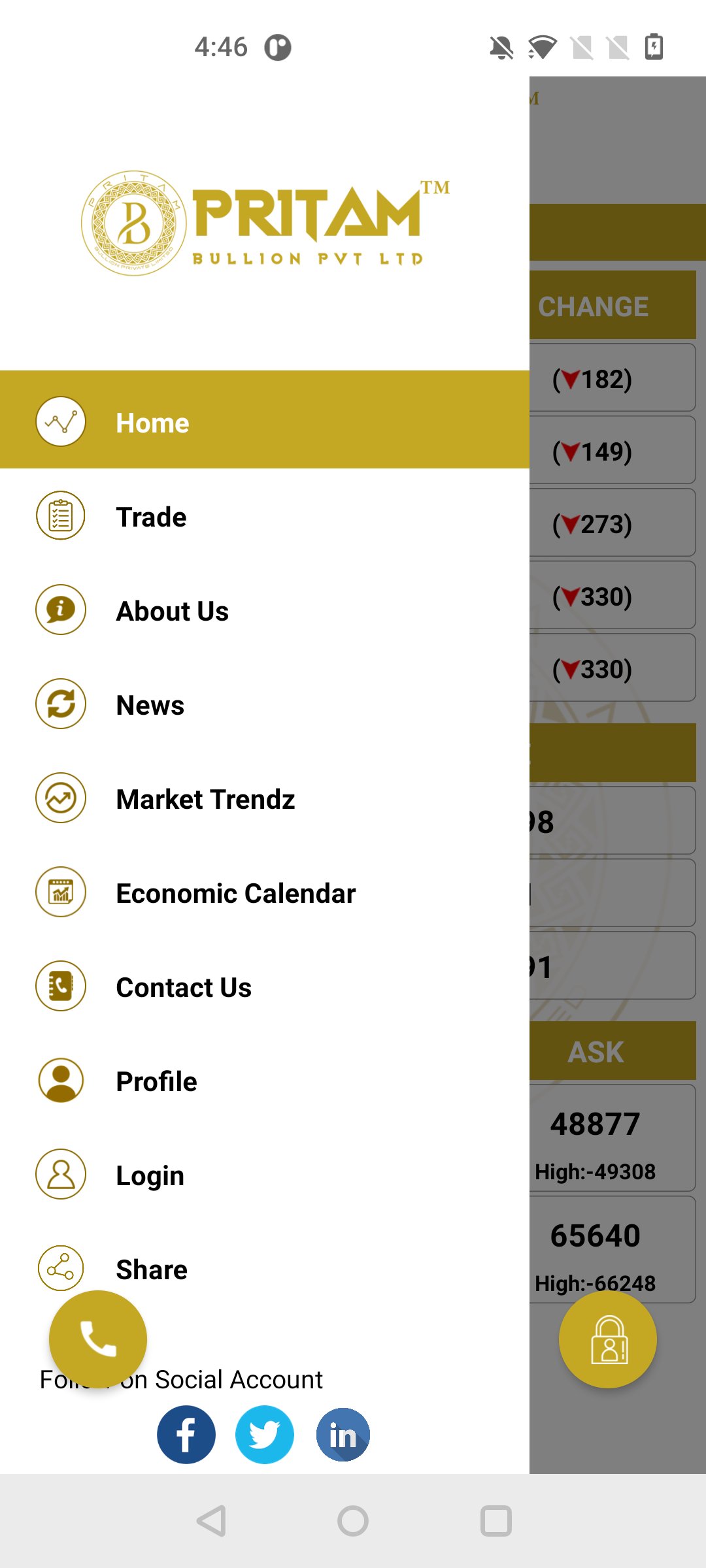Open the Facebook social account

click(x=186, y=1435)
